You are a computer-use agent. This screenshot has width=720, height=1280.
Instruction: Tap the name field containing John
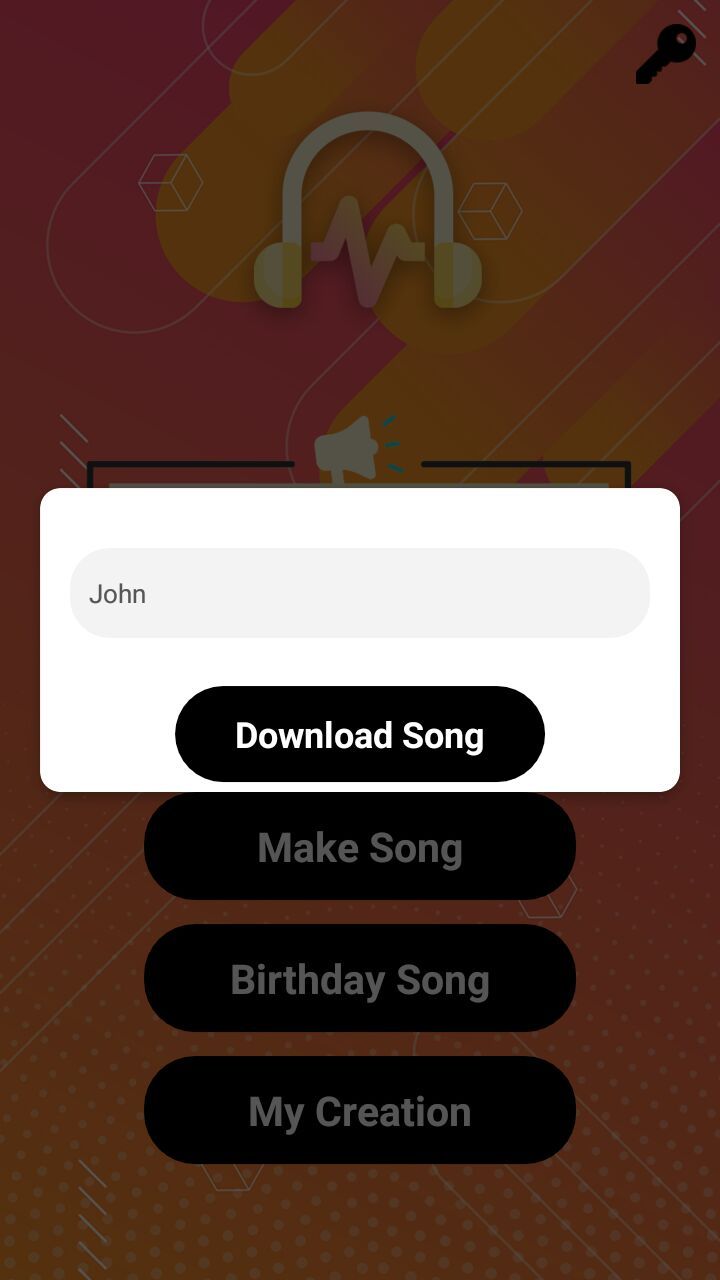[360, 593]
